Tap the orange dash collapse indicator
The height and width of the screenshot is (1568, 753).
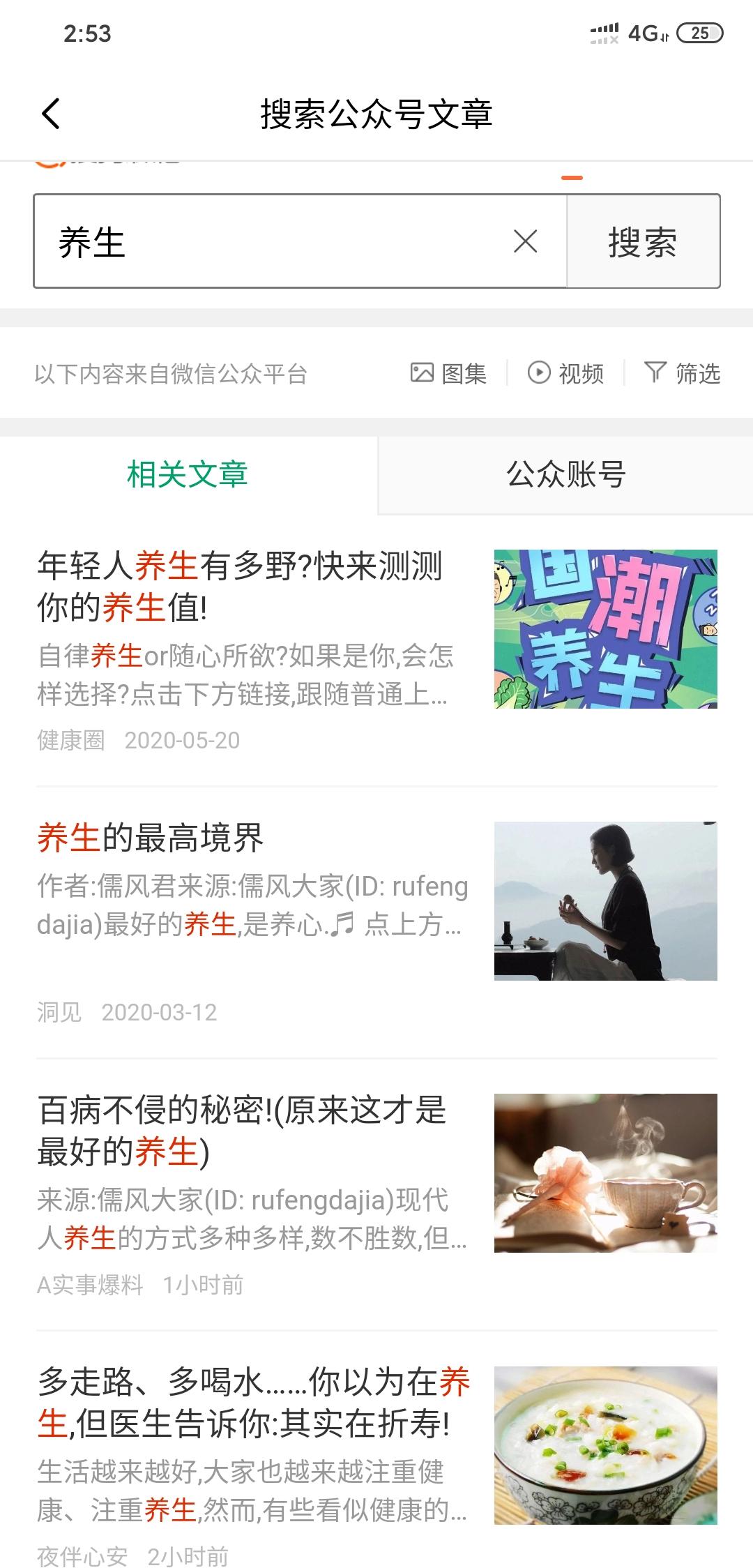pos(572,179)
